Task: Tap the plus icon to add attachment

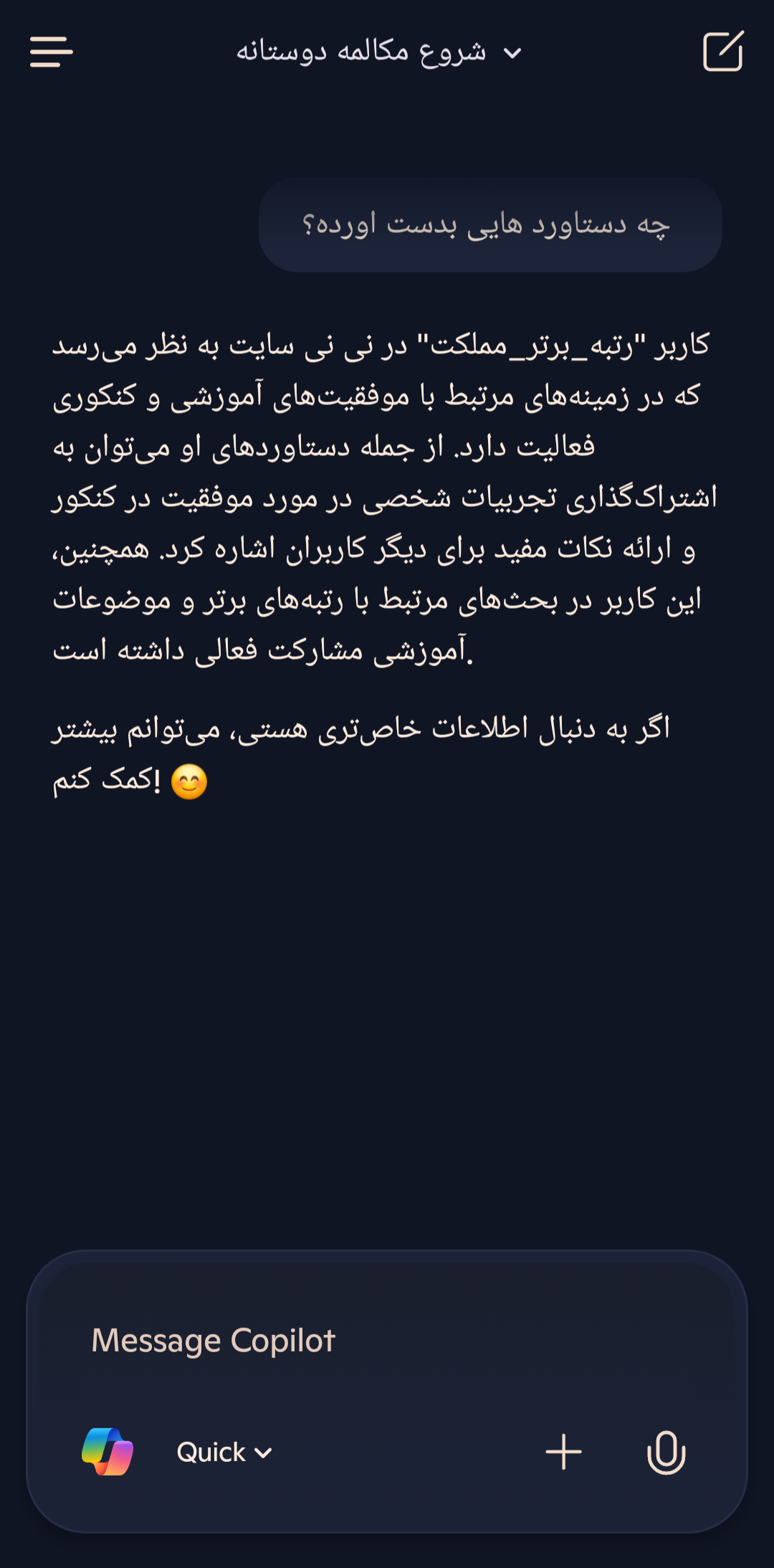Action: click(563, 1452)
